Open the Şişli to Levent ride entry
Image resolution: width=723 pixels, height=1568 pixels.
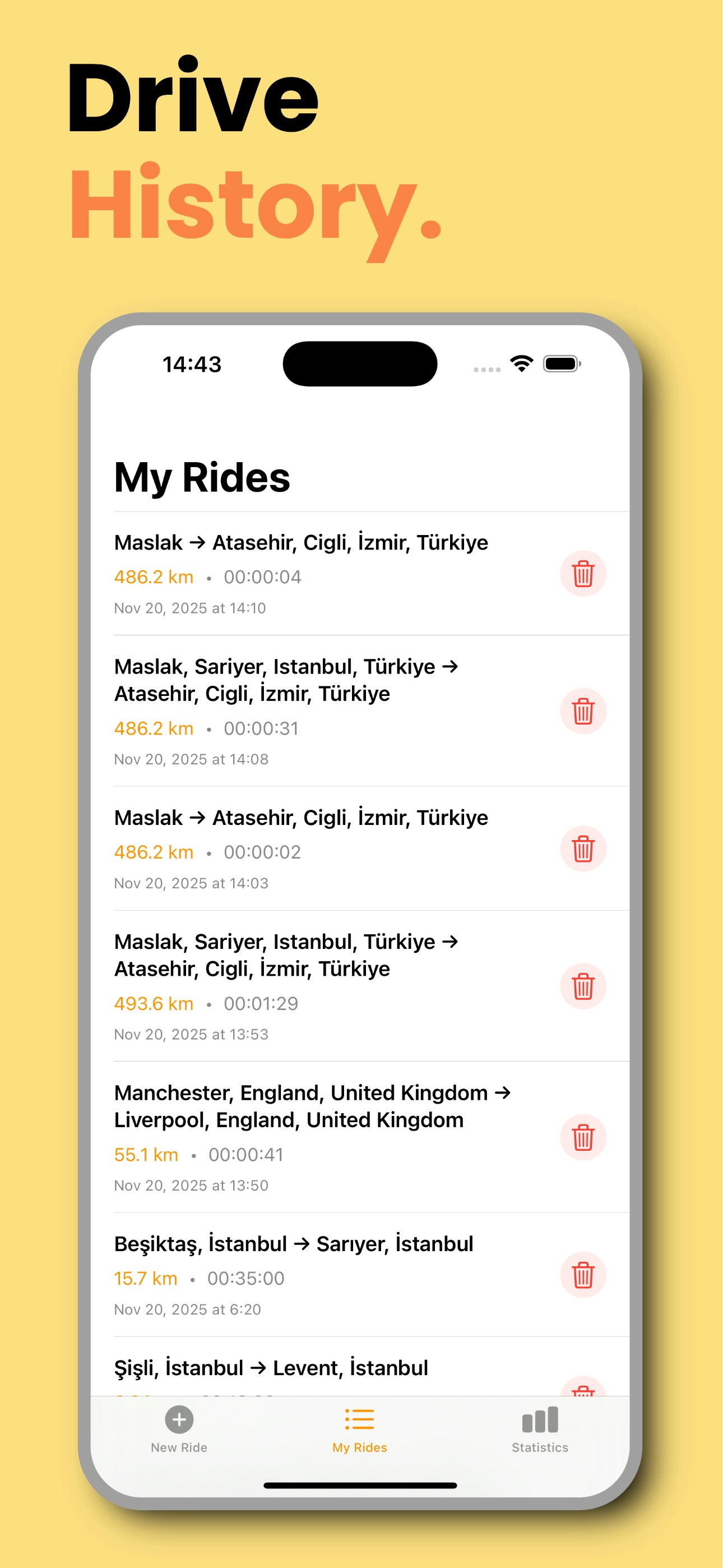pyautogui.click(x=271, y=1367)
